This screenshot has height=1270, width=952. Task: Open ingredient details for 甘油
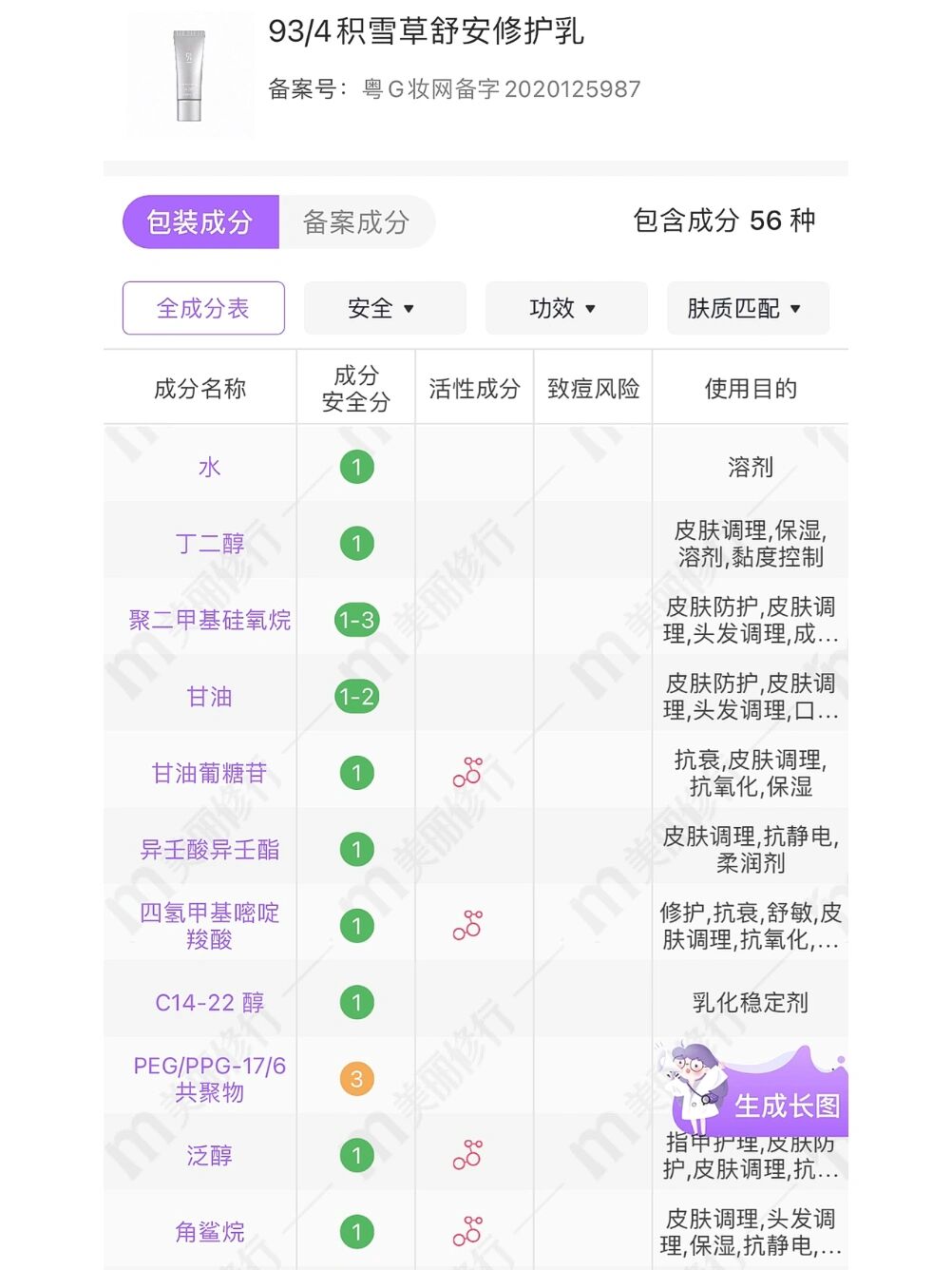point(209,697)
